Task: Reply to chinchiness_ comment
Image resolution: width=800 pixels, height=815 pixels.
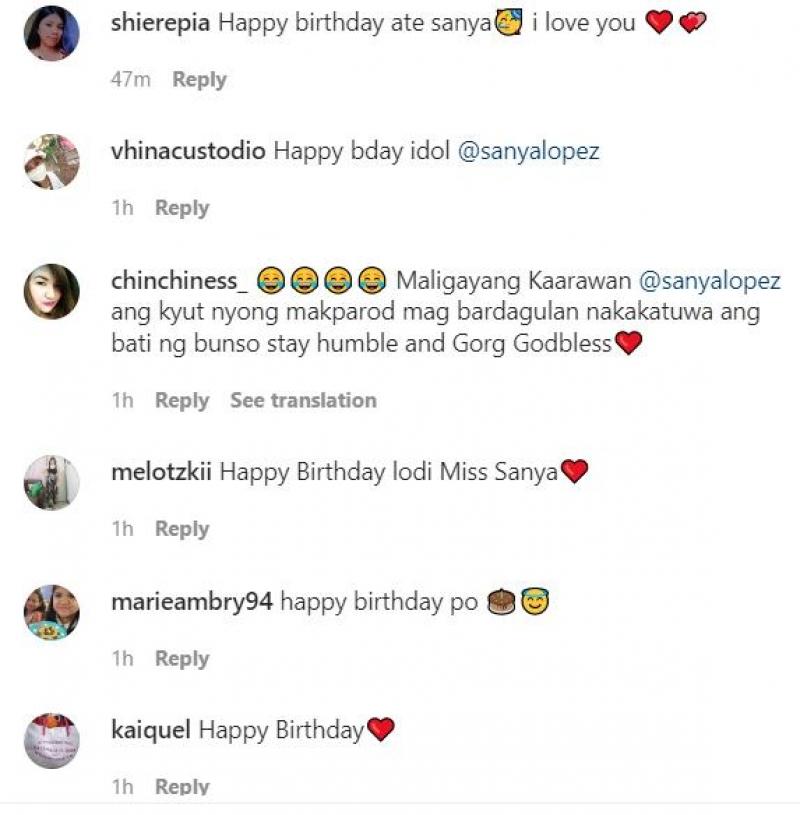Action: click(x=181, y=400)
